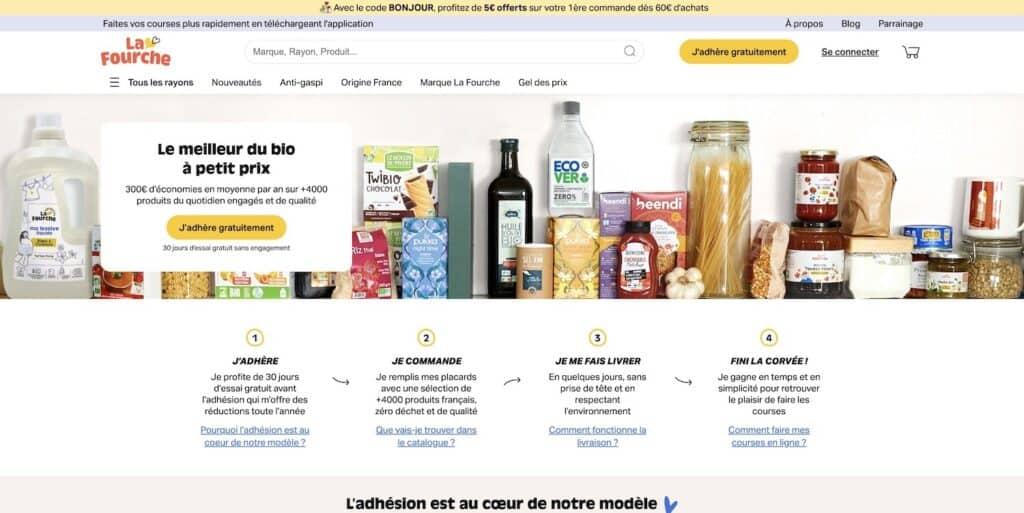This screenshot has width=1024, height=513.
Task: Open Comment fonctionne la livraison link
Action: (597, 436)
